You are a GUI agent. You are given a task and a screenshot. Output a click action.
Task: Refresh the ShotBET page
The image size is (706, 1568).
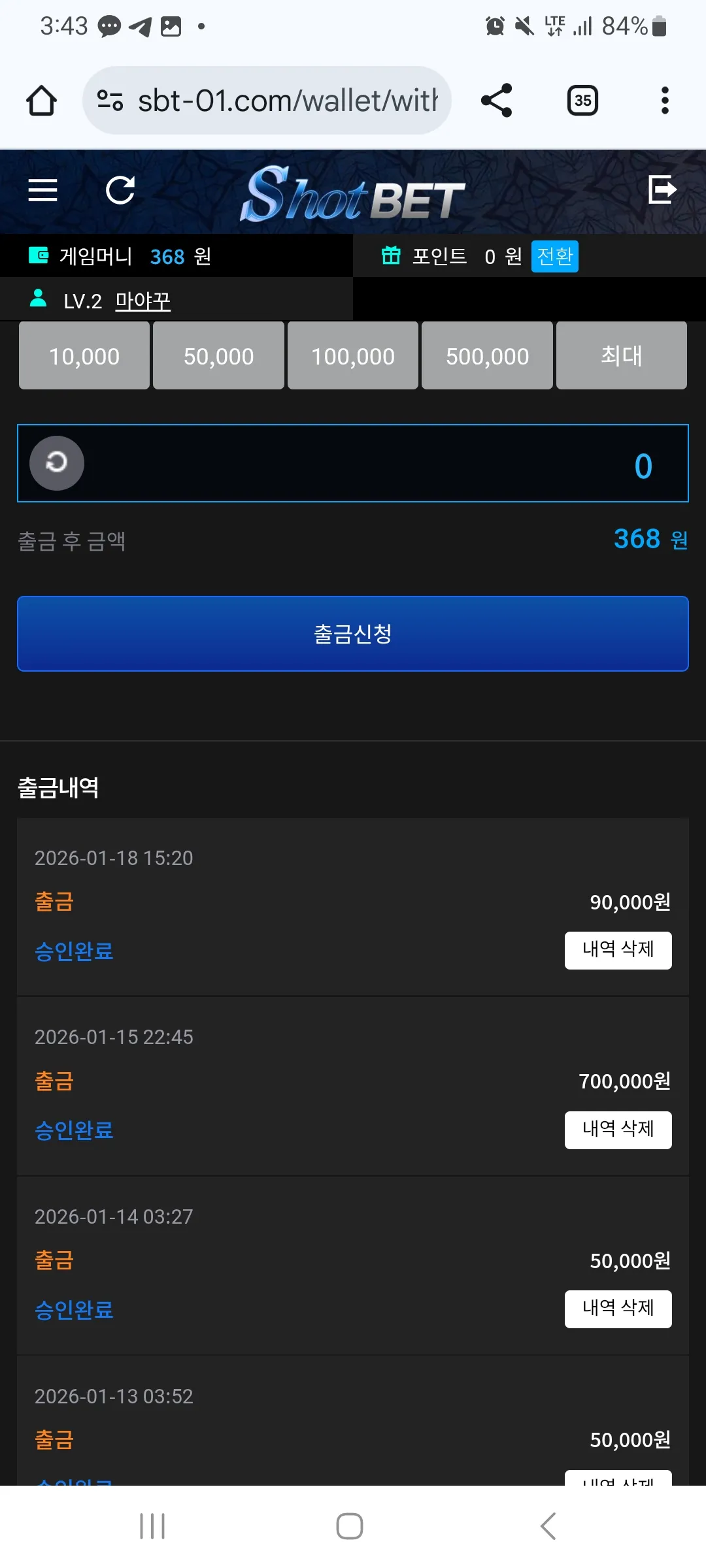(x=120, y=190)
